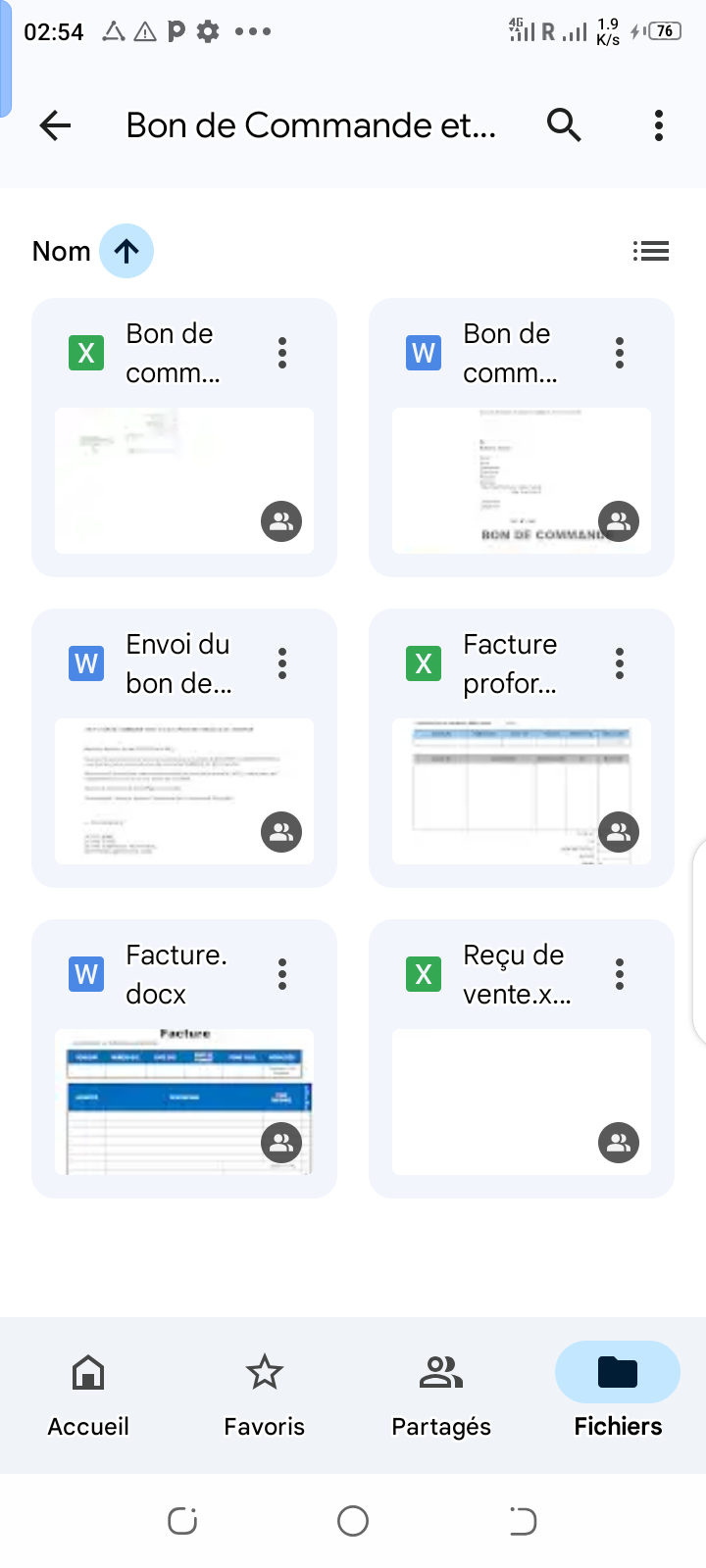706x1568 pixels.
Task: Open Facture.docx file
Action: 184,1059
